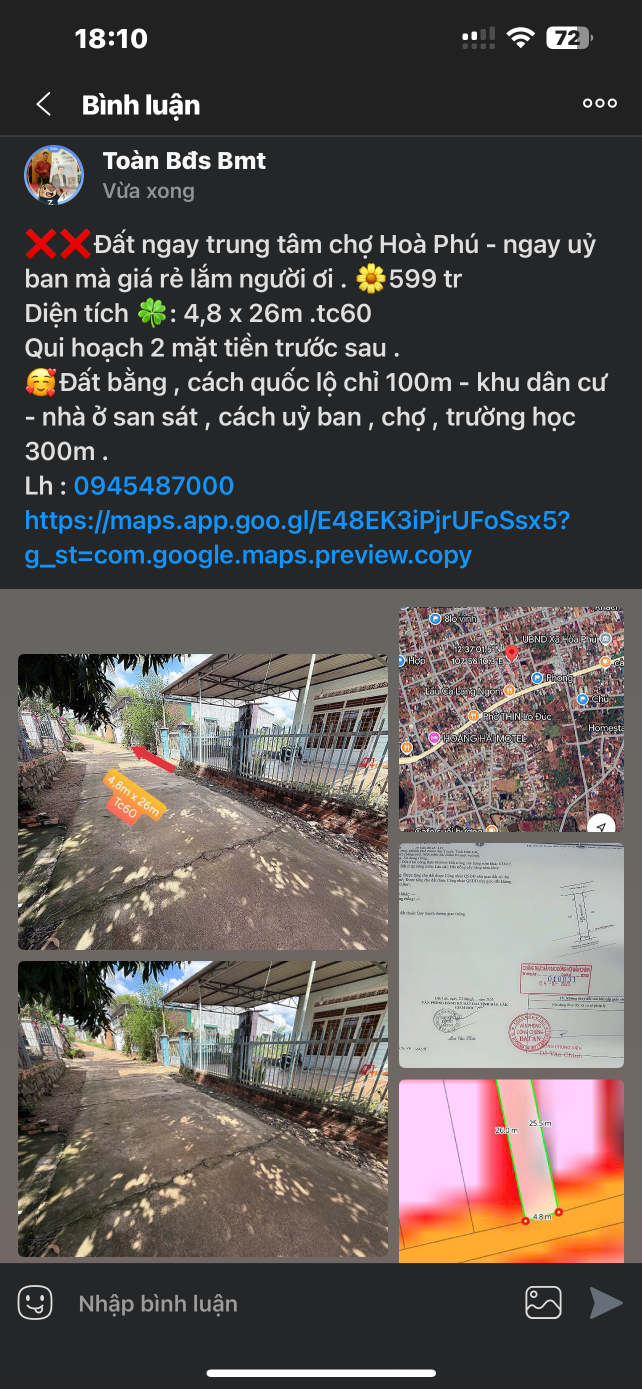This screenshot has width=642, height=1389.
Task: Open the satellite map image
Action: [x=511, y=718]
